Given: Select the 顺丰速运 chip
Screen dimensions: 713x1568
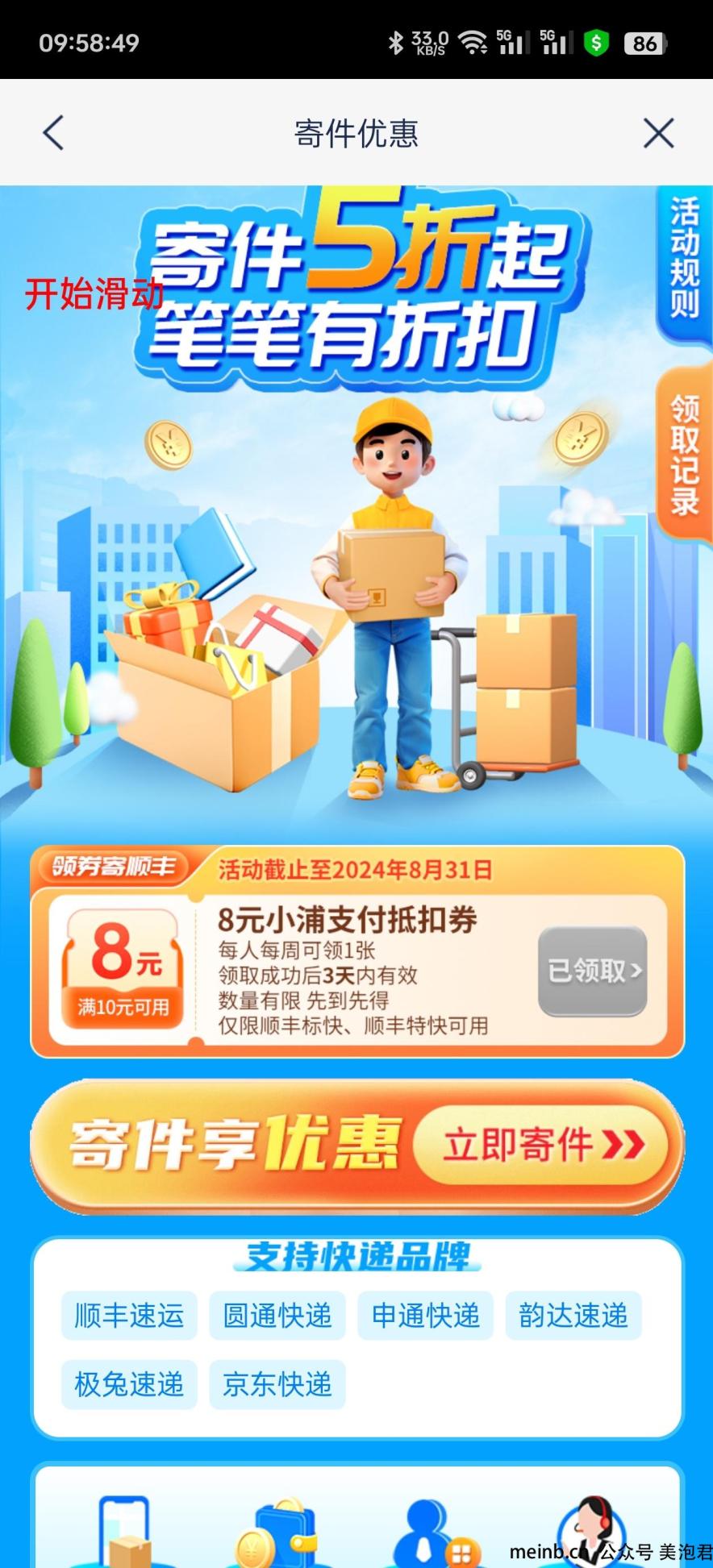Looking at the screenshot, I should (129, 1316).
